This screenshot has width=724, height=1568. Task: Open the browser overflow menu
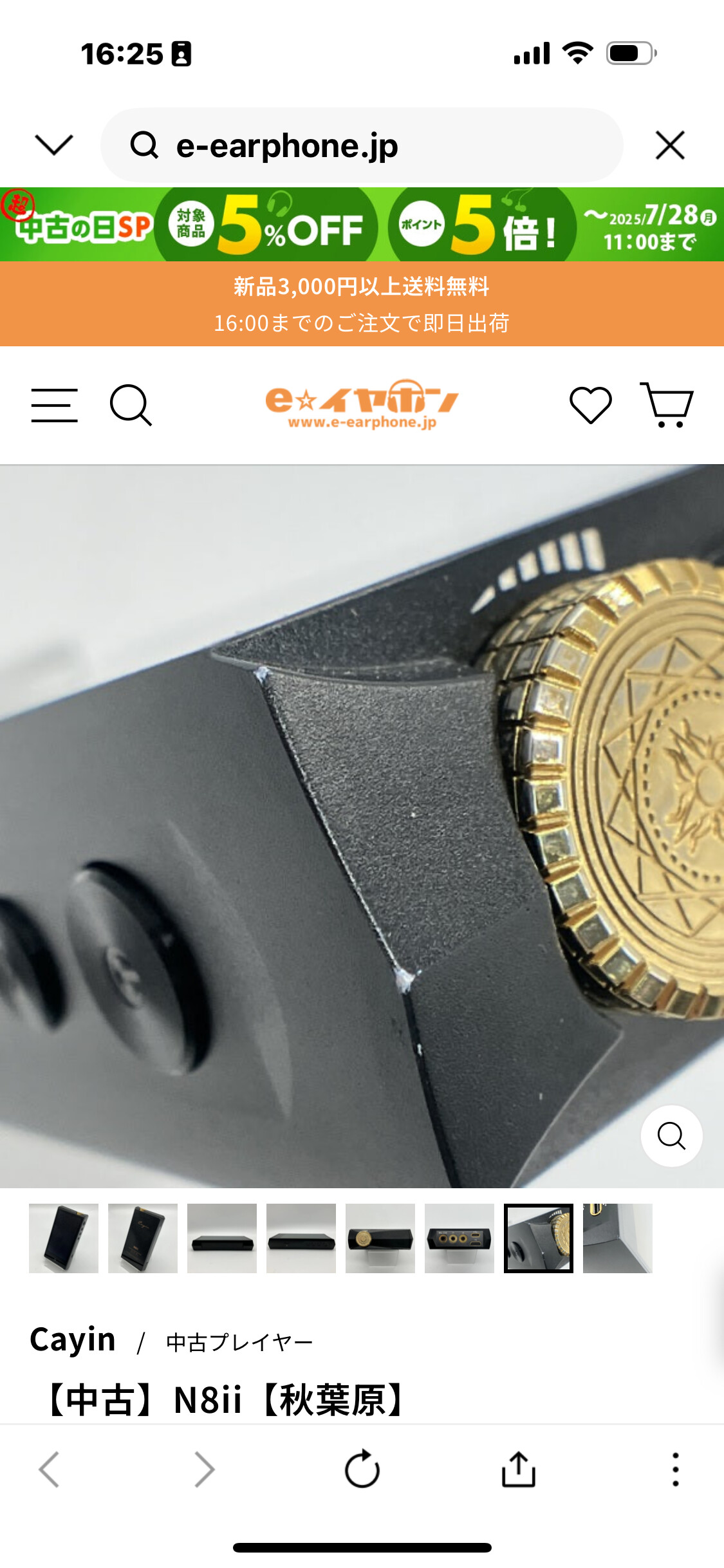(675, 1470)
